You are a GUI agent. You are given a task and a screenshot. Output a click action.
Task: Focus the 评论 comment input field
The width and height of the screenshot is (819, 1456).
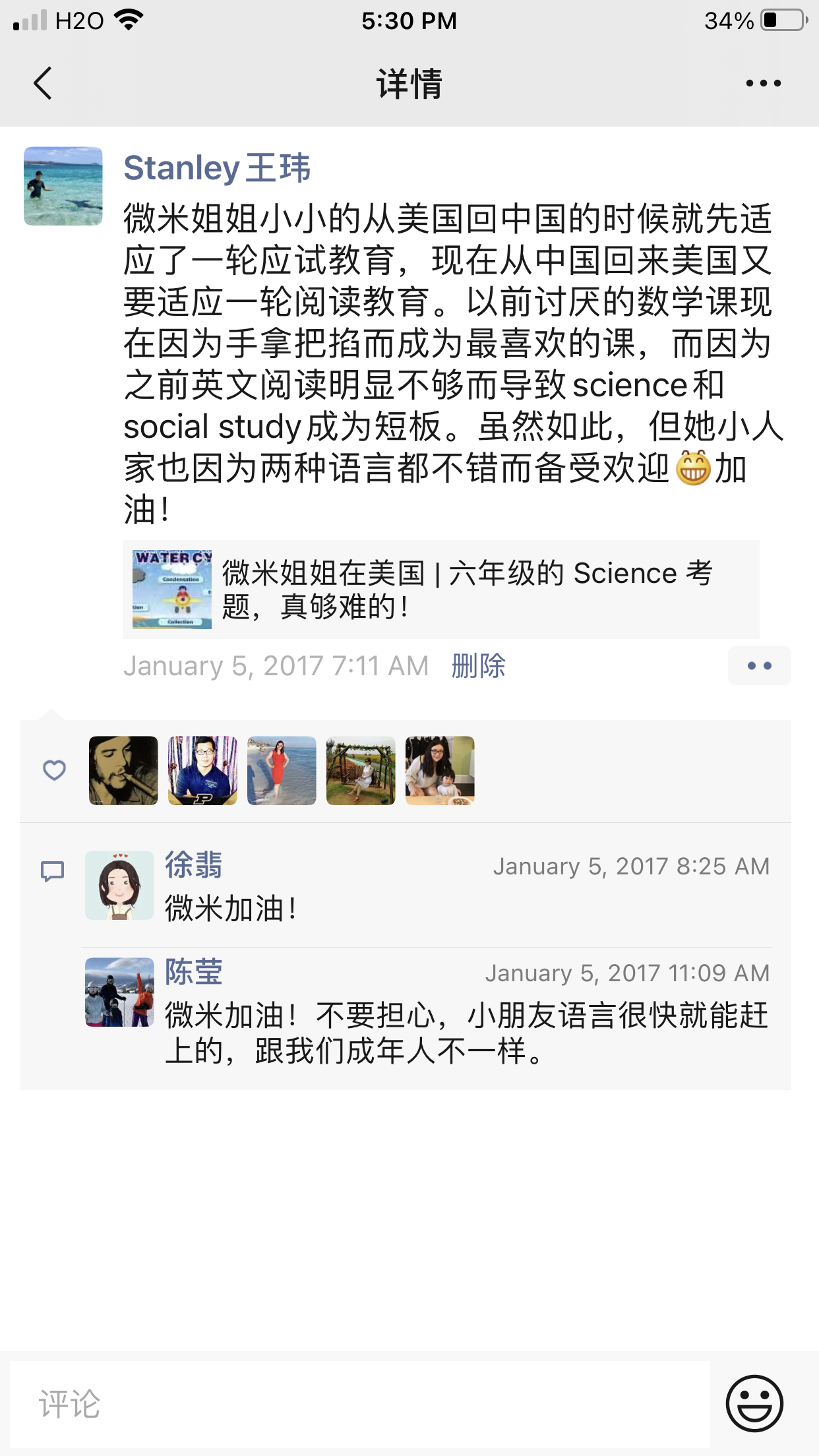tap(359, 1403)
